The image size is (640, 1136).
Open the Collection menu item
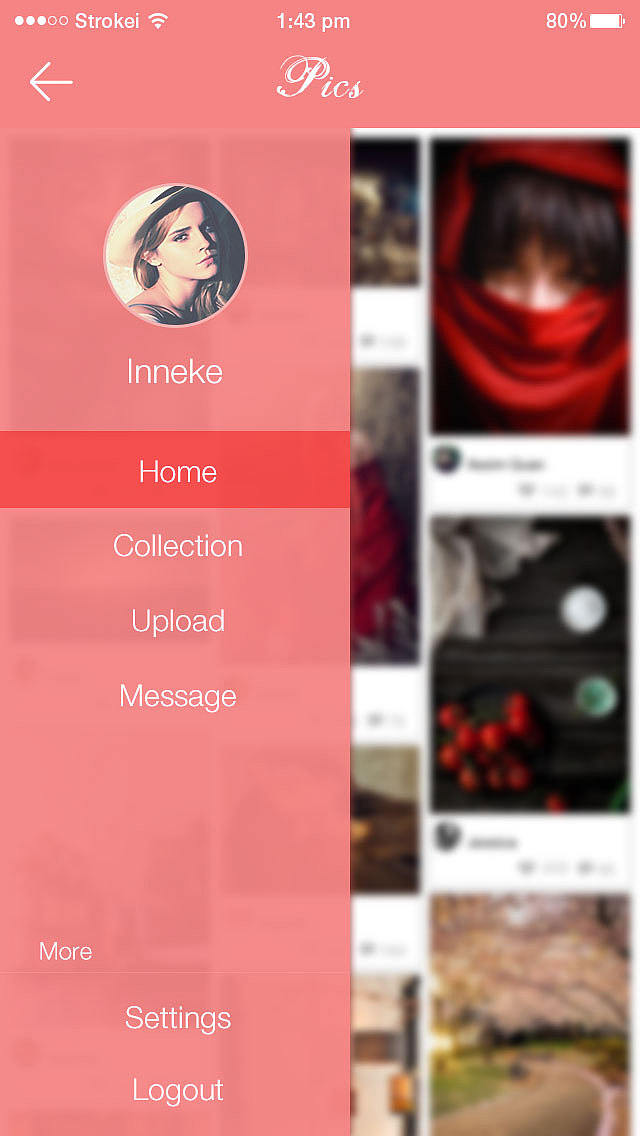[178, 546]
